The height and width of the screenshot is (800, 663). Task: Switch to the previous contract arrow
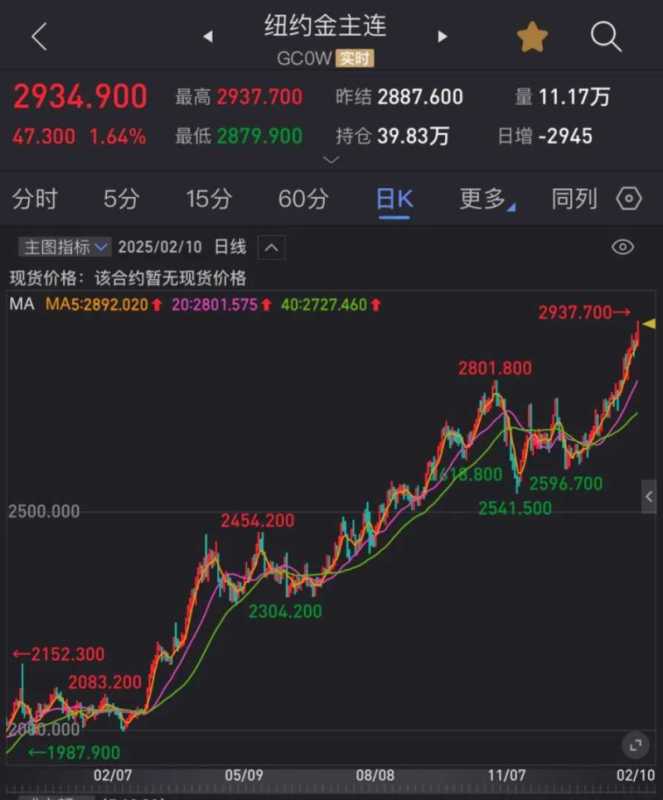(x=208, y=37)
